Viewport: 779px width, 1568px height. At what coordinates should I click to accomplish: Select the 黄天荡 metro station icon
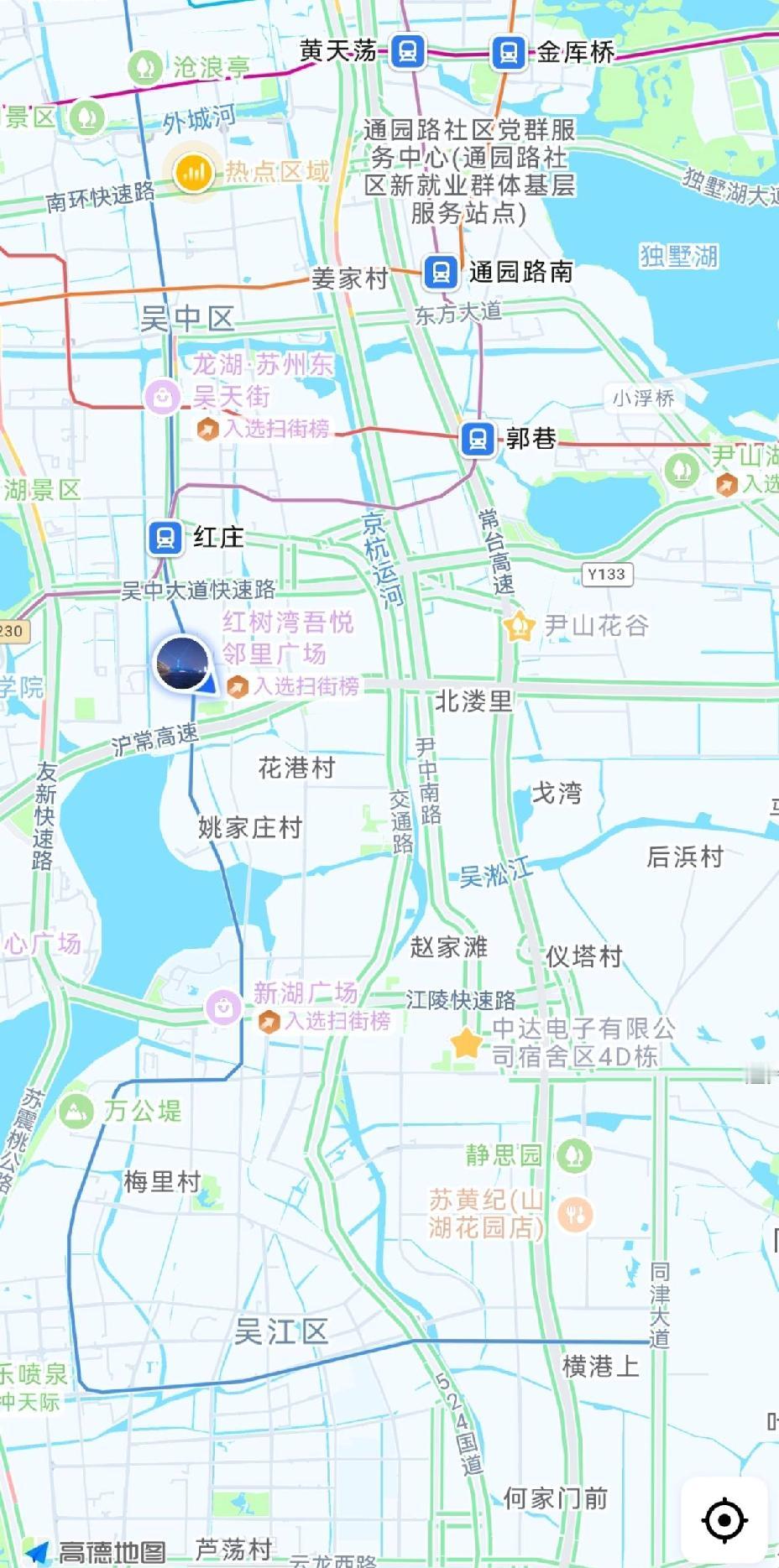tap(405, 50)
